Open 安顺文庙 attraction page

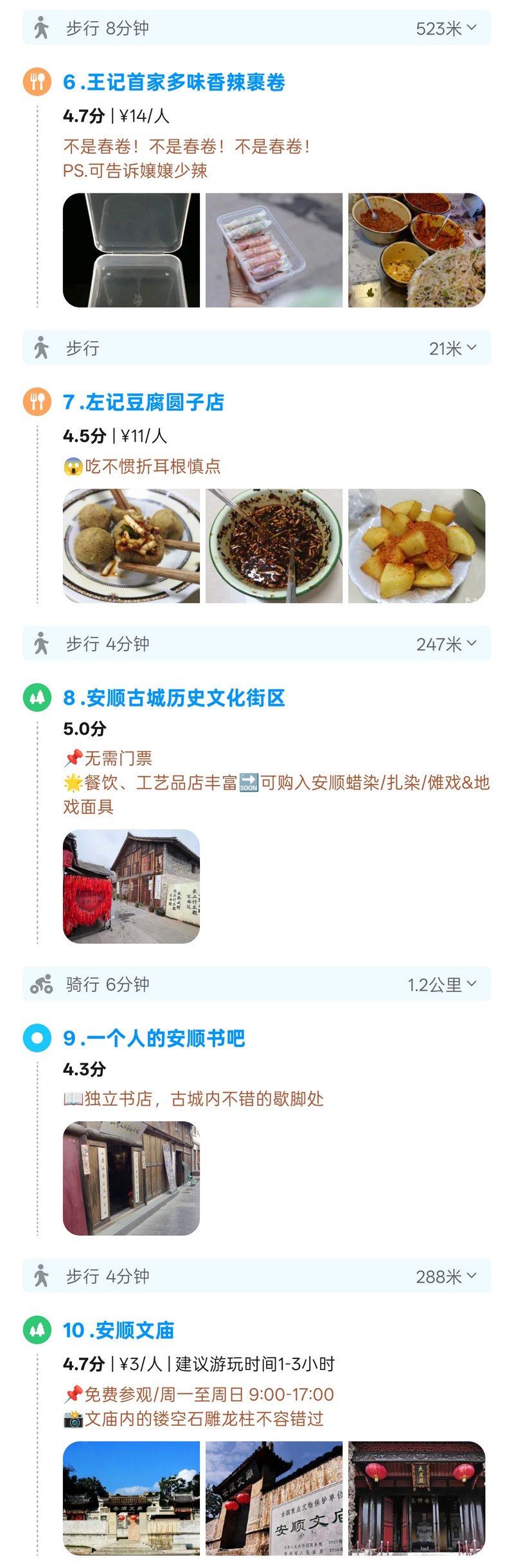[x=119, y=1330]
